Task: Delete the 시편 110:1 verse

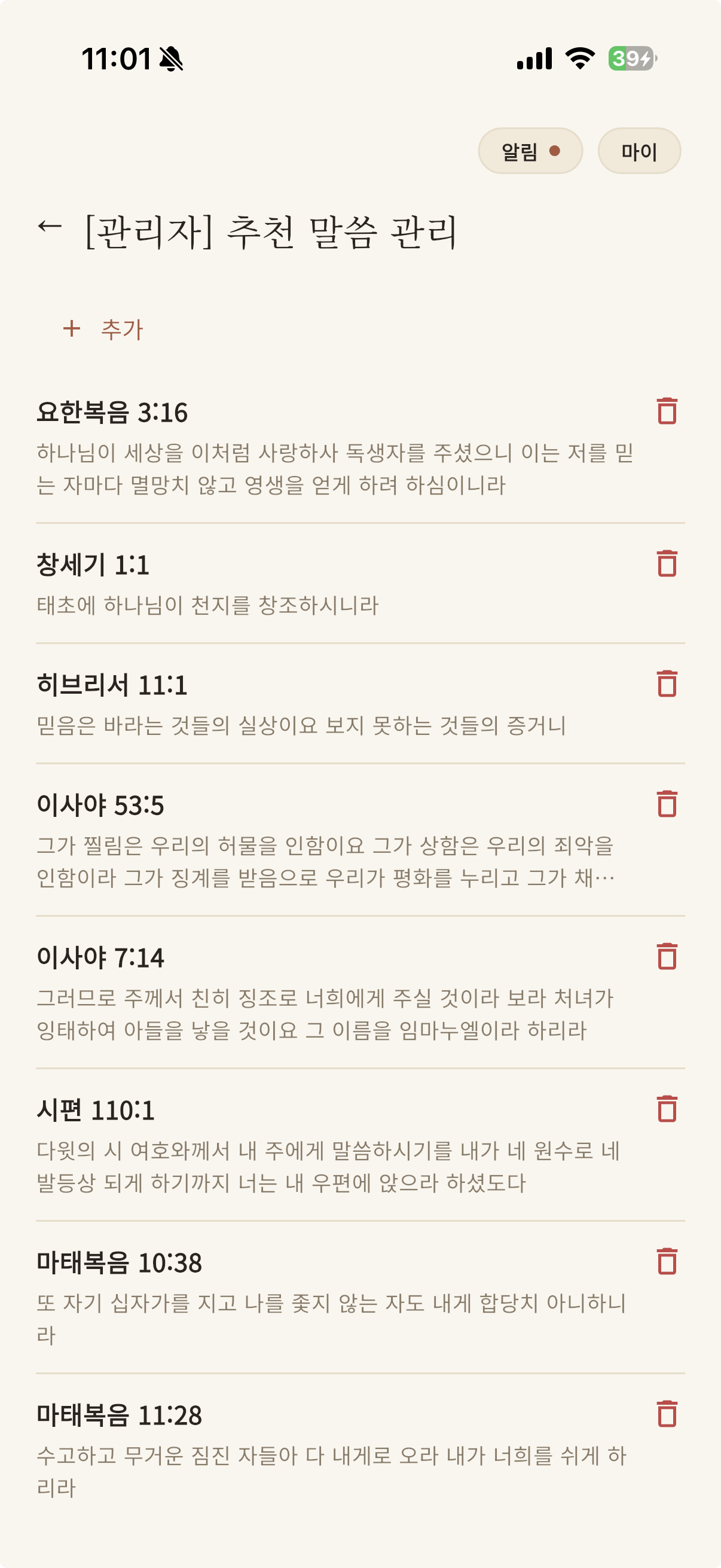Action: [667, 1109]
